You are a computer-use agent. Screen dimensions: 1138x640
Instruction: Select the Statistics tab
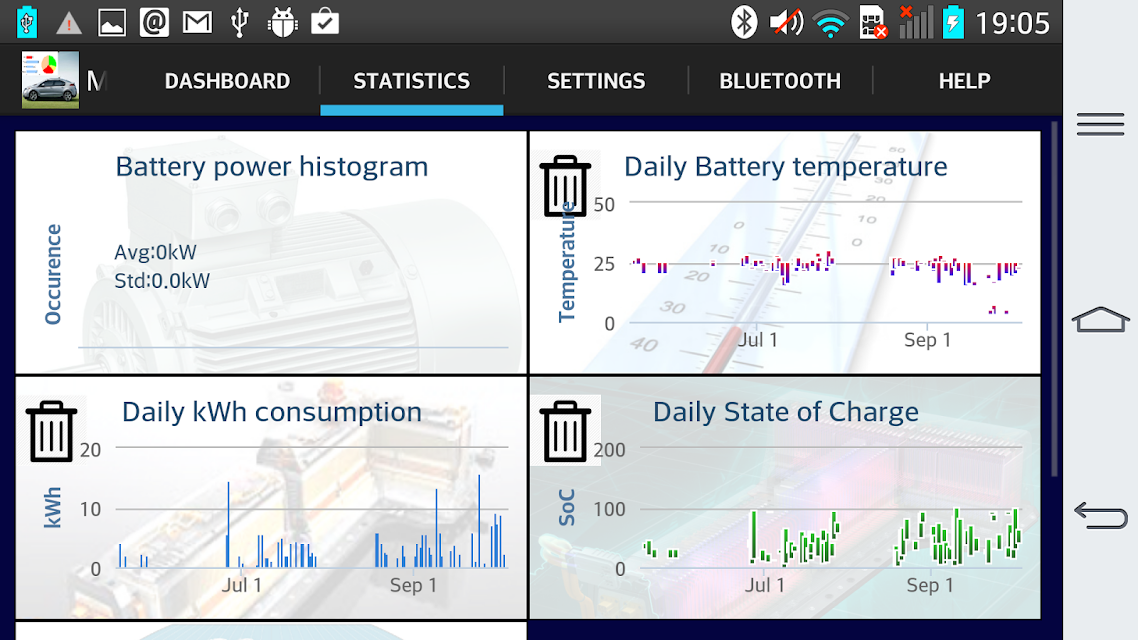tap(412, 81)
